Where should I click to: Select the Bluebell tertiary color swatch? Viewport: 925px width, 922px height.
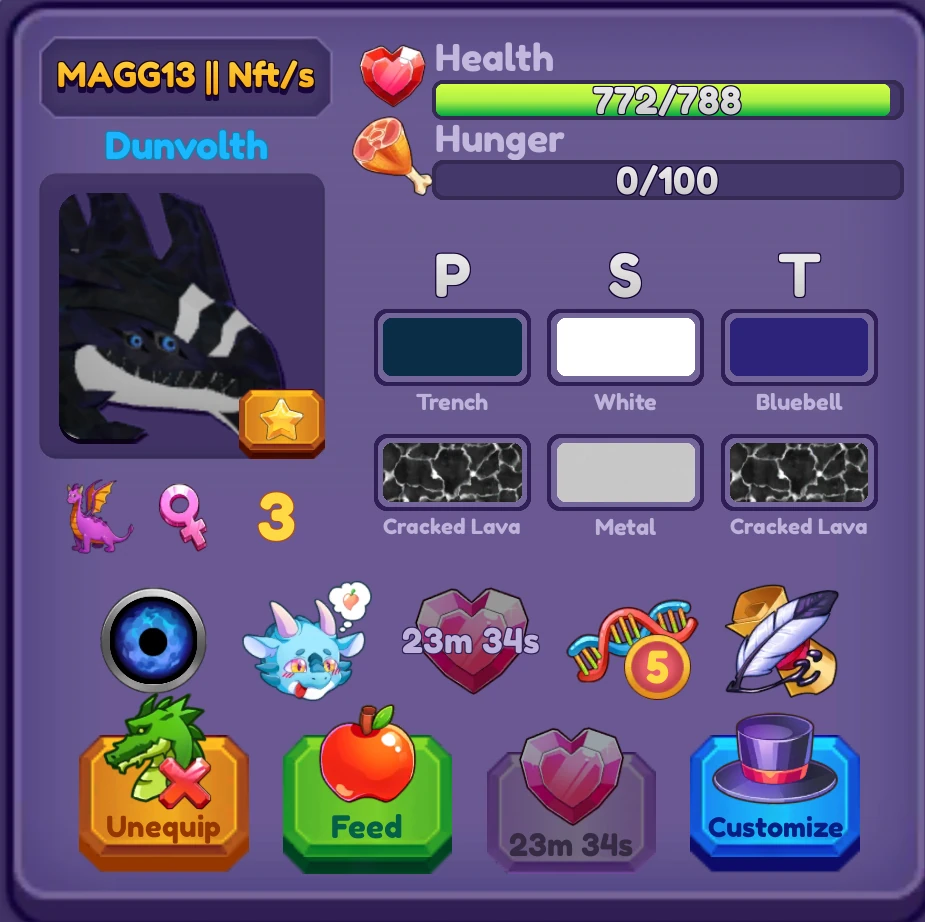point(799,347)
